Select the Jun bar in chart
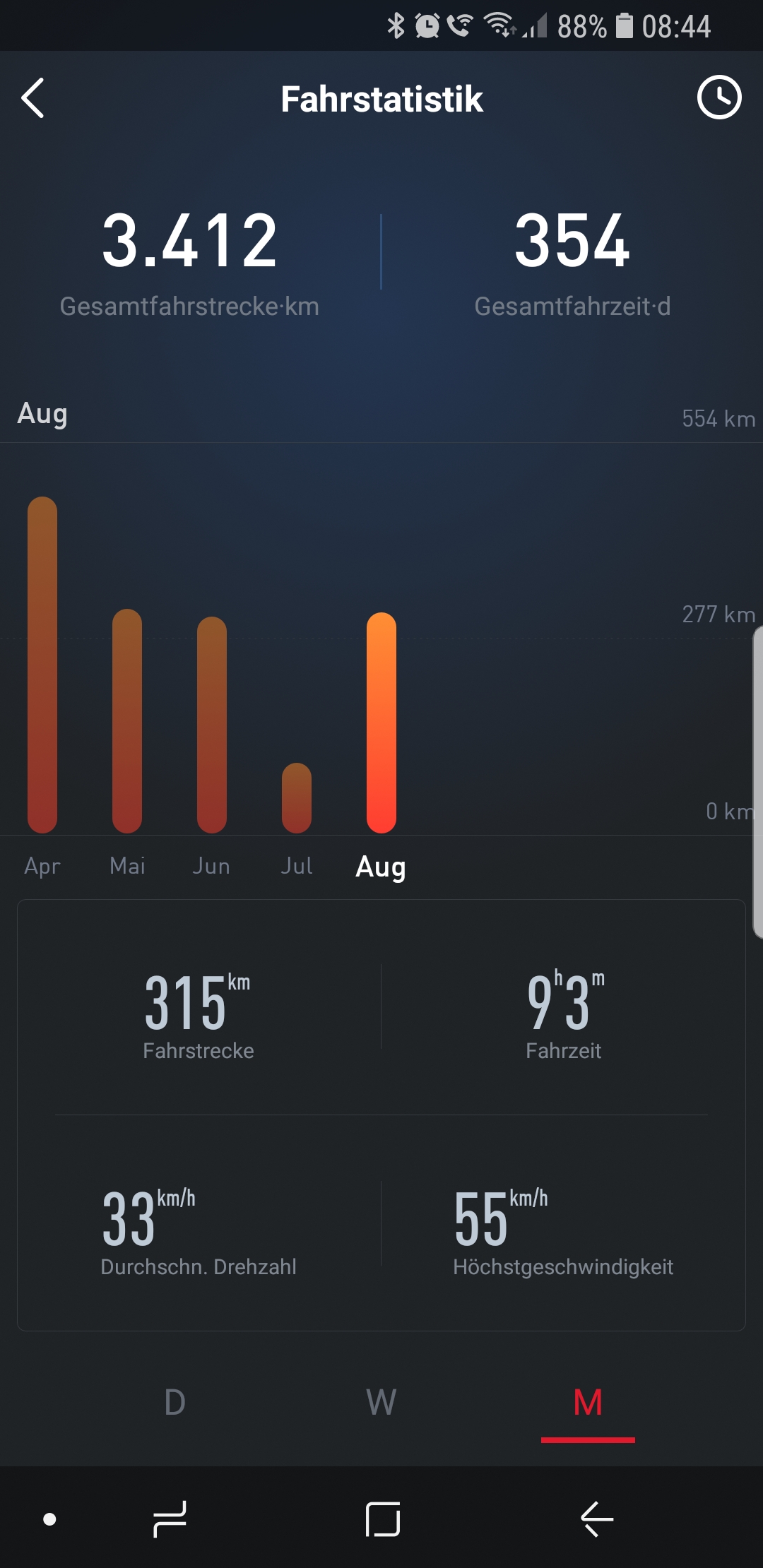The height and width of the screenshot is (1568, 763). pyautogui.click(x=212, y=724)
